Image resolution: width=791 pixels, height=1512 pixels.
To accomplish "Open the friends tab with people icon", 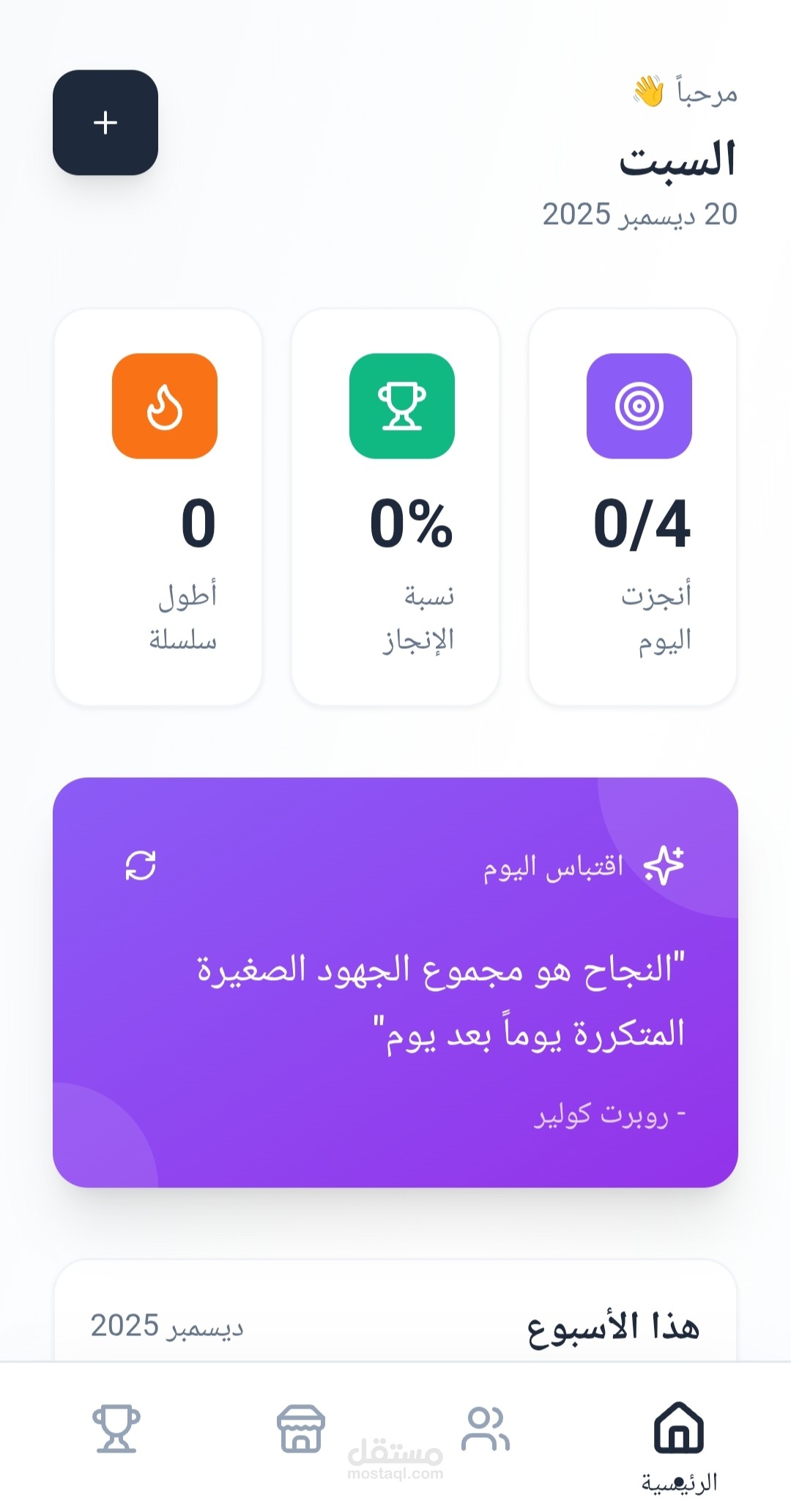I will [x=486, y=1429].
